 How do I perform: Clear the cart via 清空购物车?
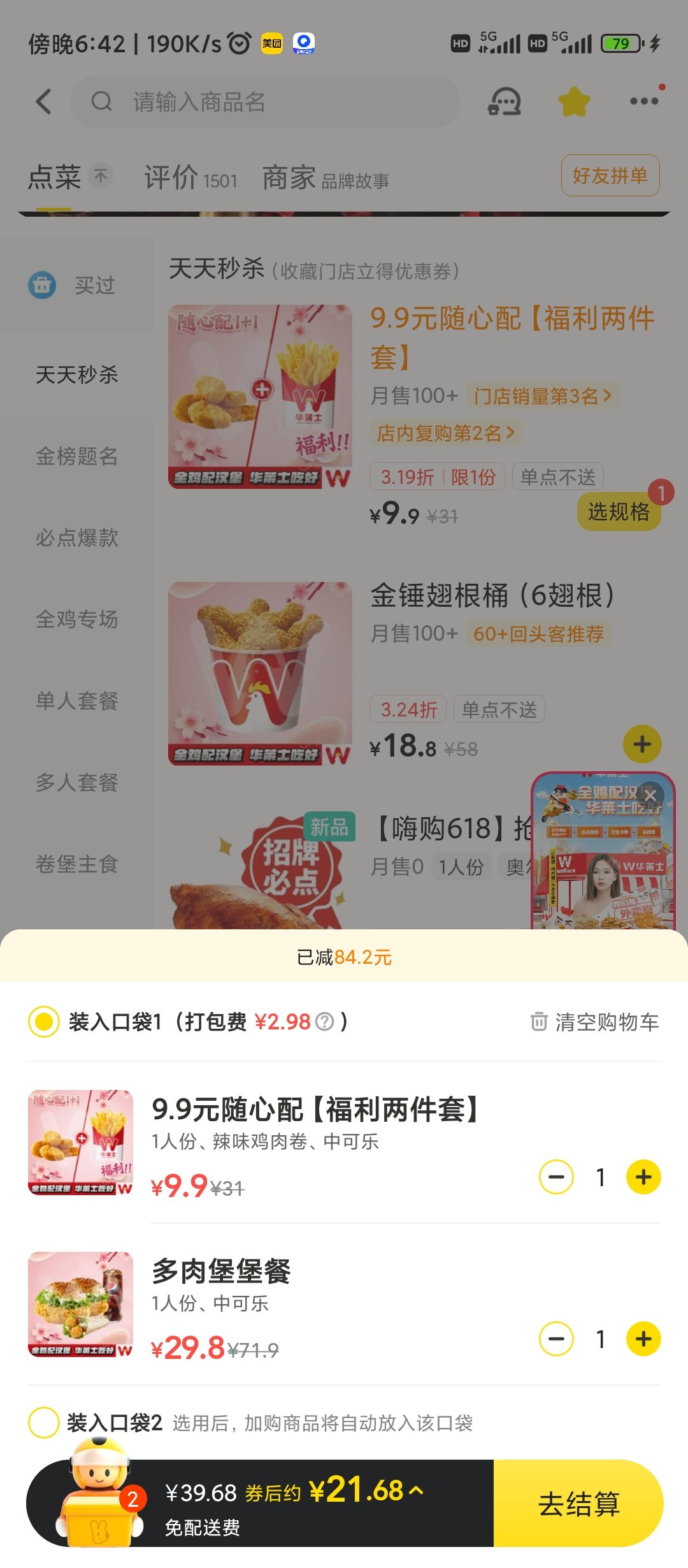[594, 1022]
